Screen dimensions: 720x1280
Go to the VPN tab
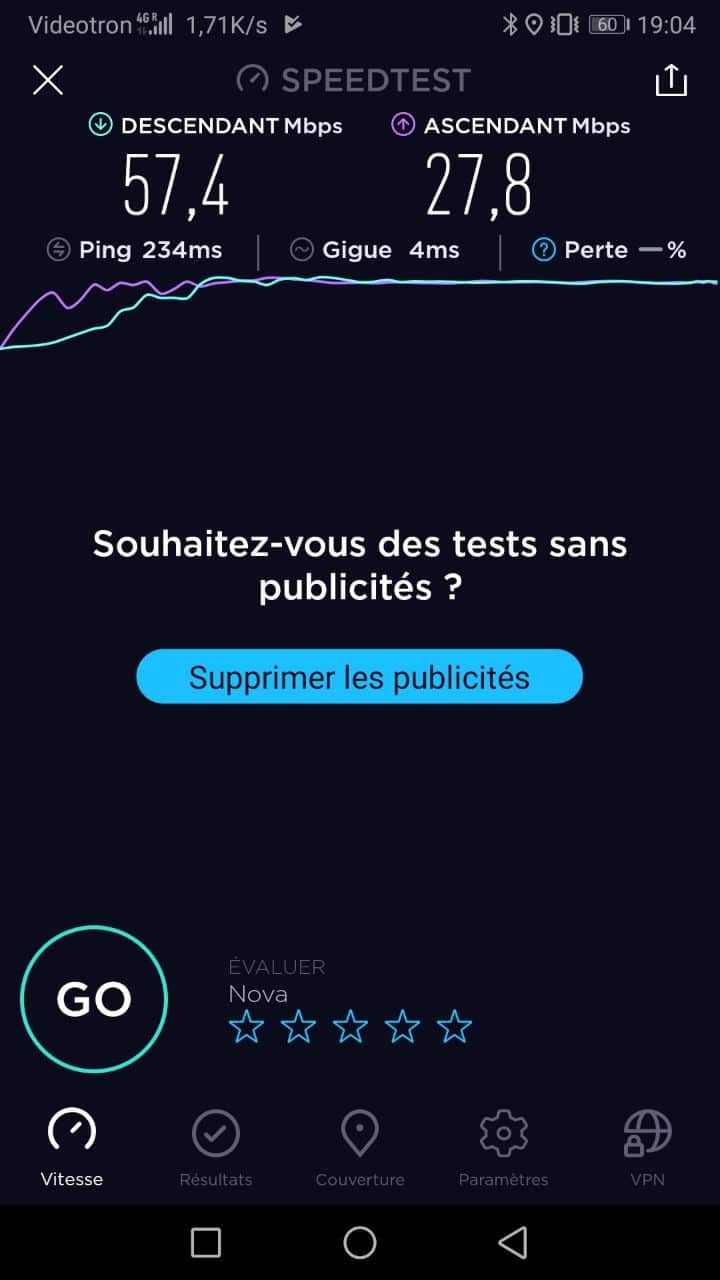[x=647, y=1147]
